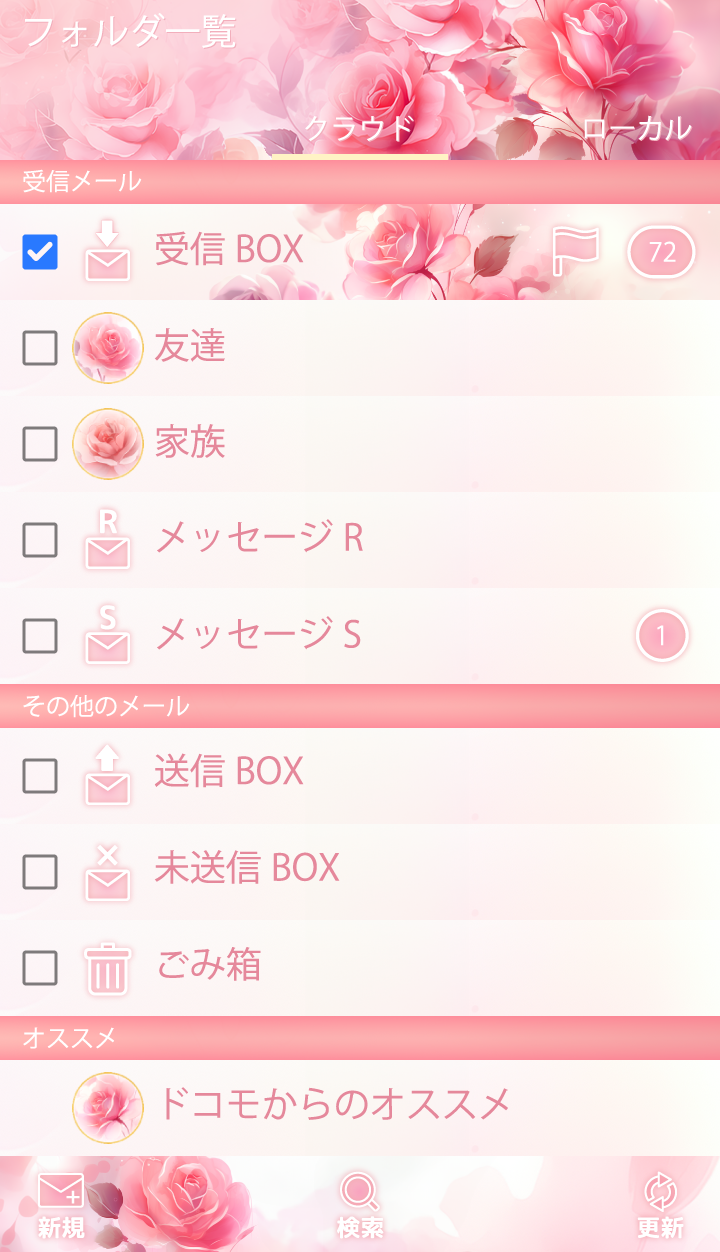The height and width of the screenshot is (1252, 720).
Task: Open the メッセージ R folder
Action: 258,539
